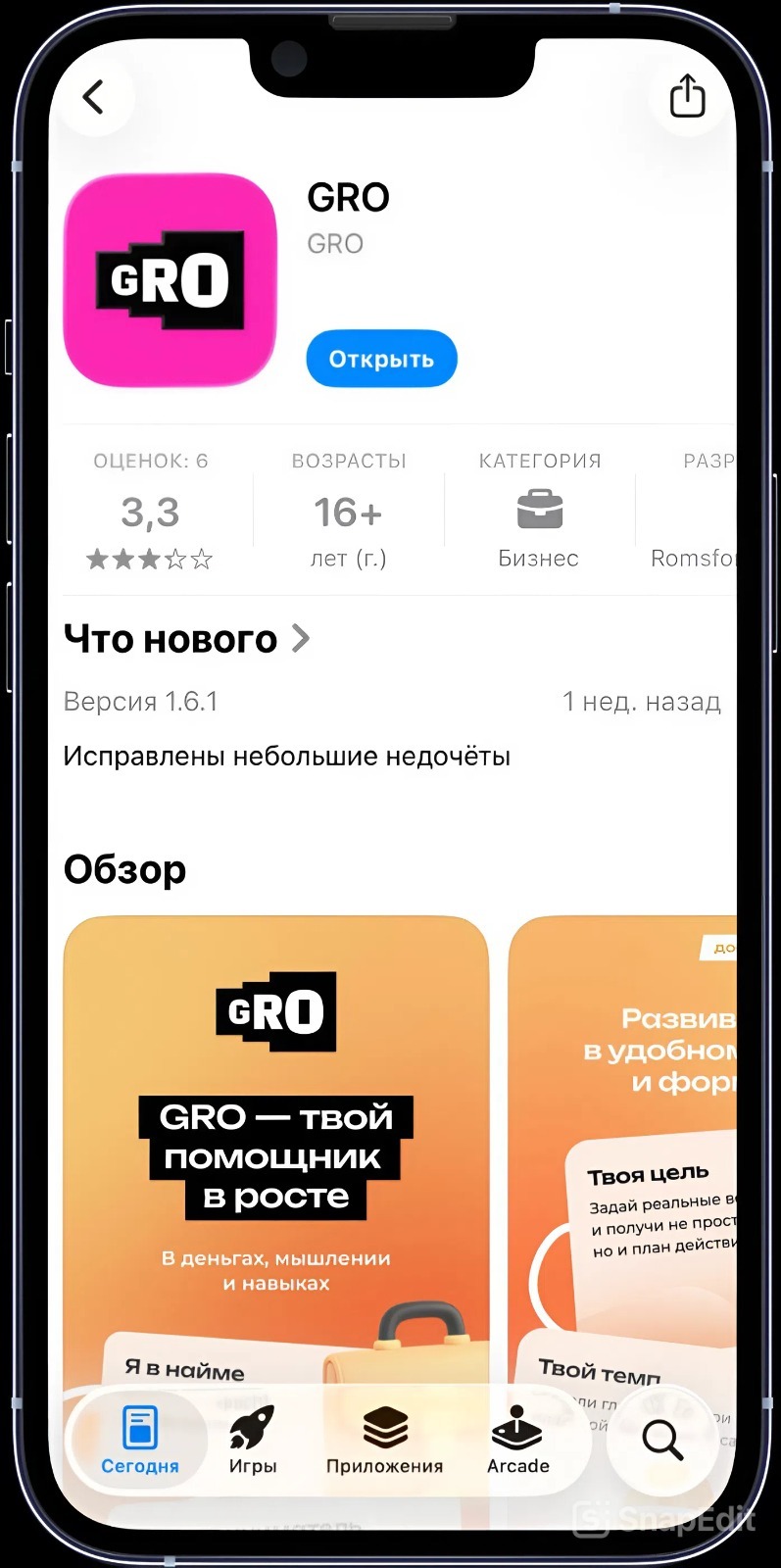Screen dimensions: 781x1568
Task: Share the GRO app page
Action: pos(687,97)
